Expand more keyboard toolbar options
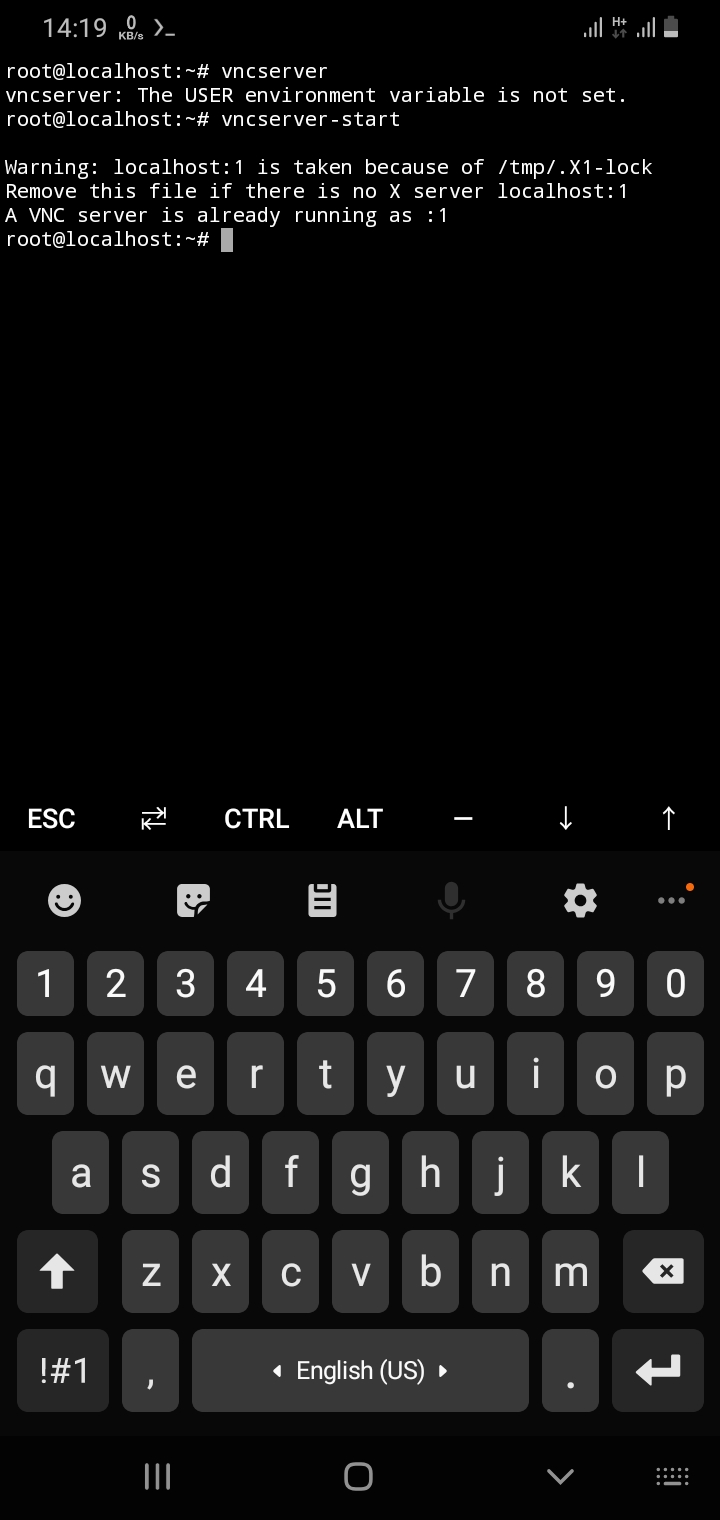Viewport: 720px width, 1520px height. [x=672, y=899]
